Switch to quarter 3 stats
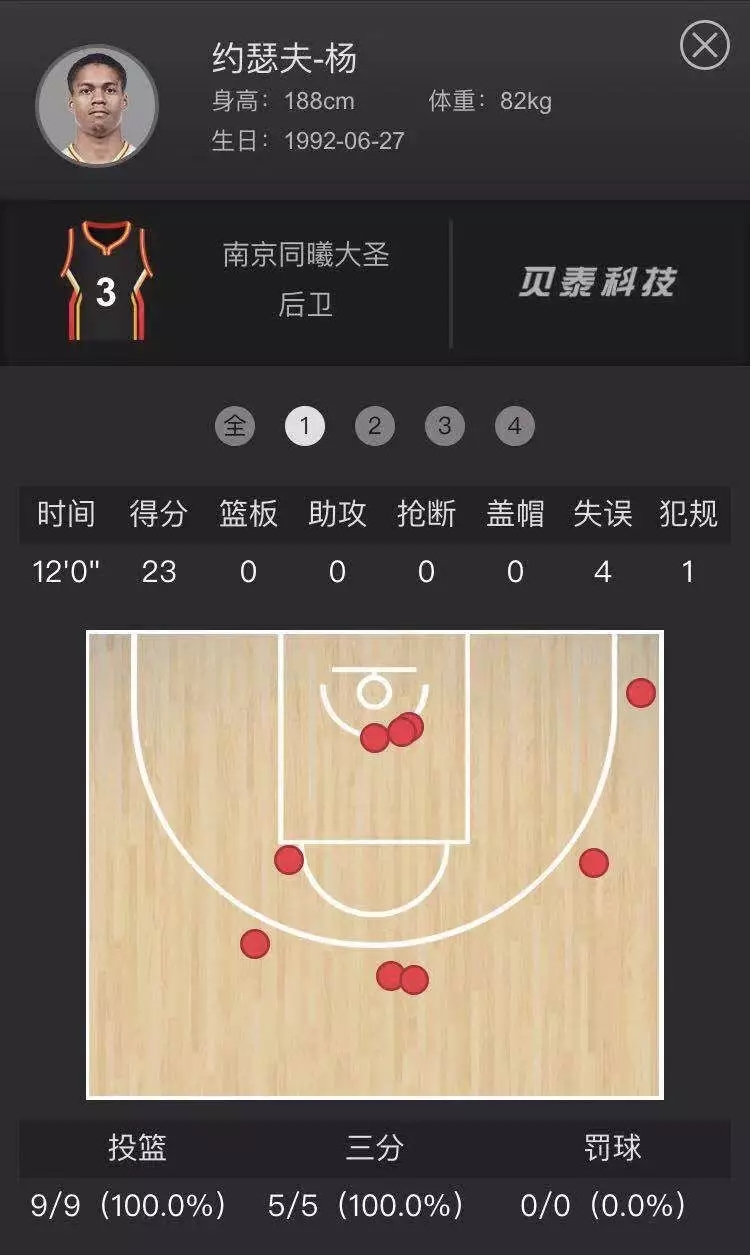This screenshot has width=750, height=1255. point(445,427)
